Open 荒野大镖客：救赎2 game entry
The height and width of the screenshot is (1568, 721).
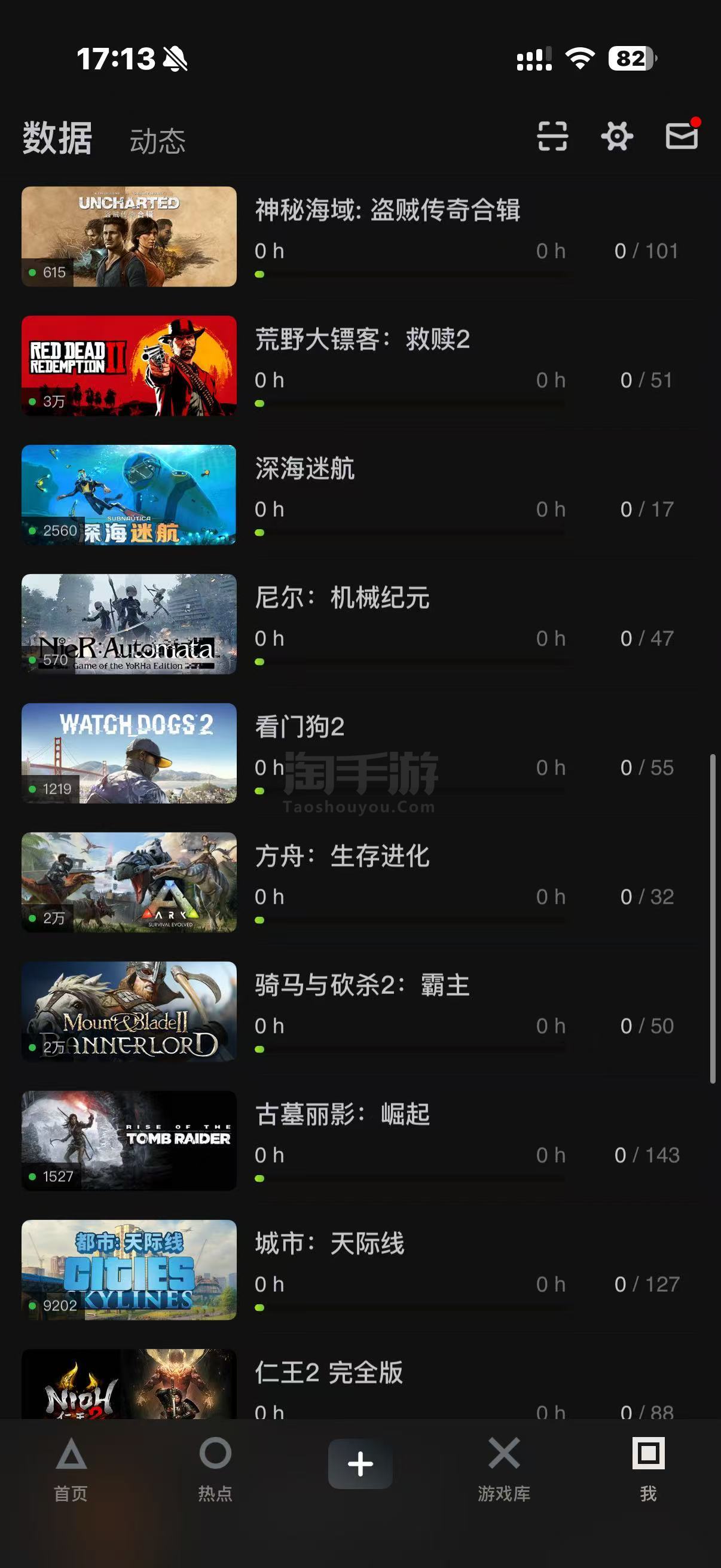tap(360, 366)
